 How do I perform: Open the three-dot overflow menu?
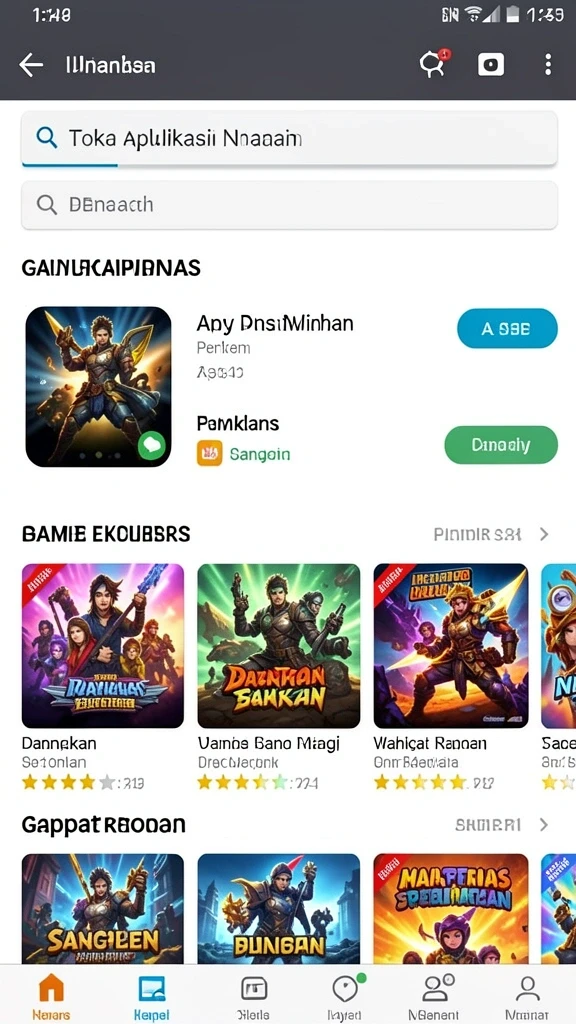pyautogui.click(x=548, y=64)
